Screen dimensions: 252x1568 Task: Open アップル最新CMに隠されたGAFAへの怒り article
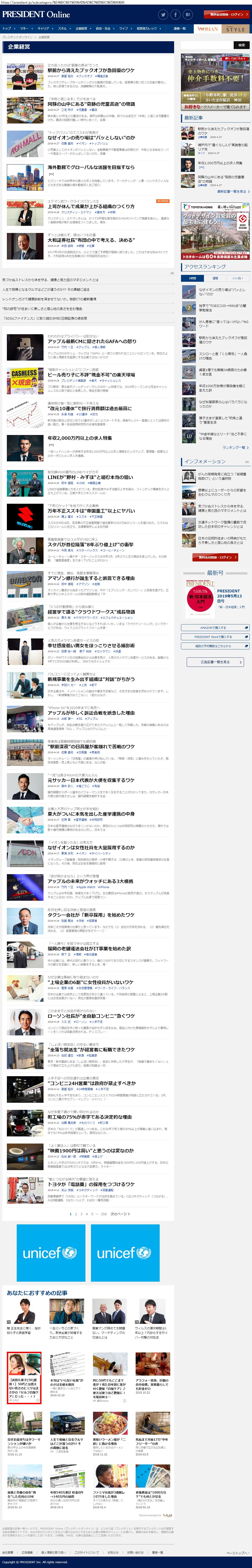92,342
